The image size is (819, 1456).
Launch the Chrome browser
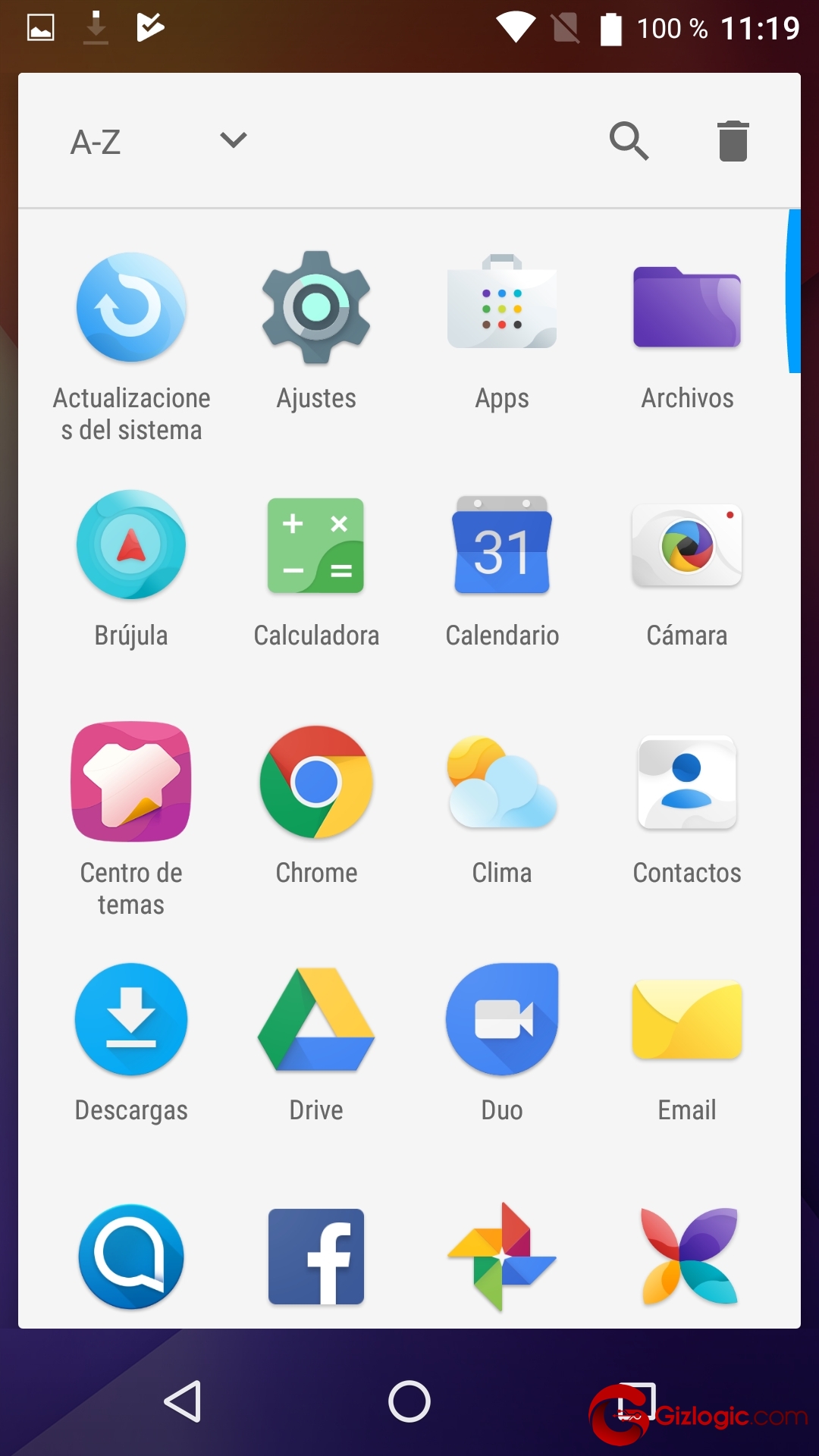click(316, 782)
